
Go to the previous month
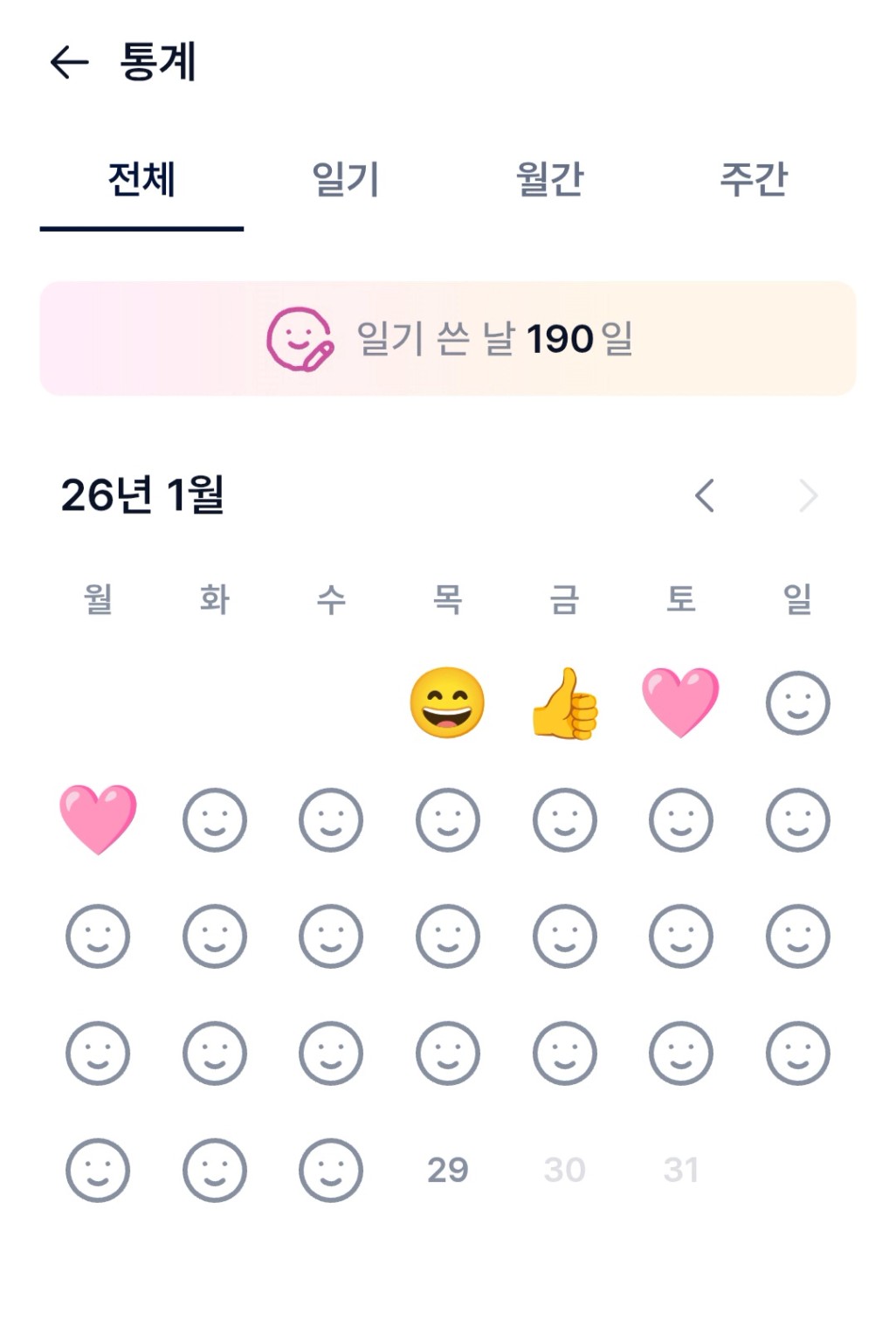click(705, 495)
